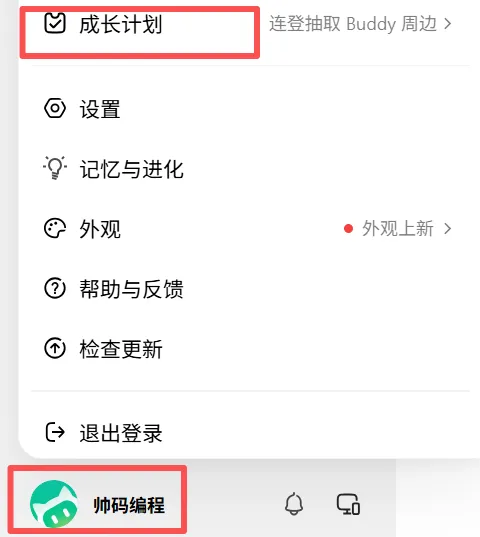Open the notifications bell

(x=294, y=504)
